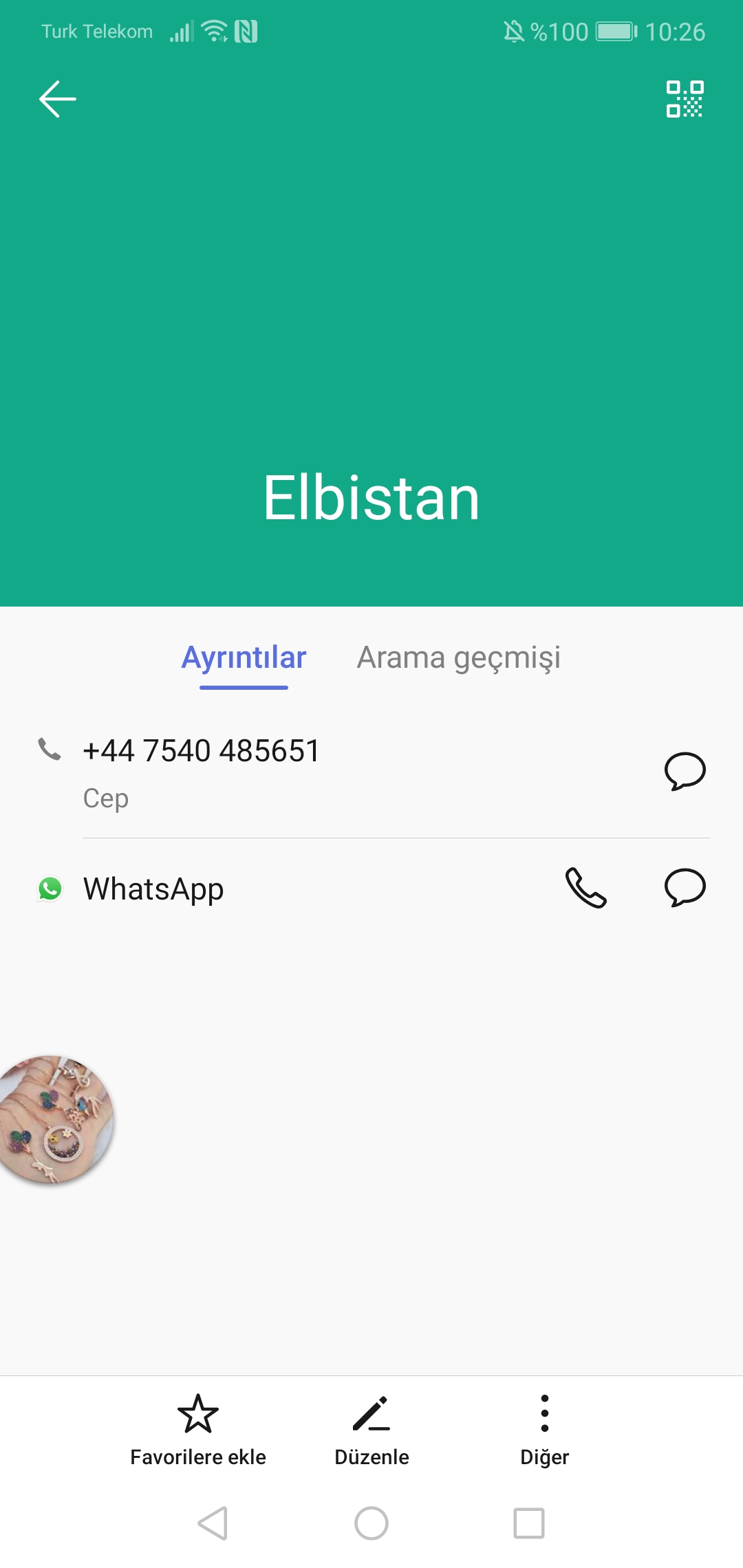The width and height of the screenshot is (743, 1568).
Task: Select the Ayrıntılar tab
Action: click(x=244, y=658)
